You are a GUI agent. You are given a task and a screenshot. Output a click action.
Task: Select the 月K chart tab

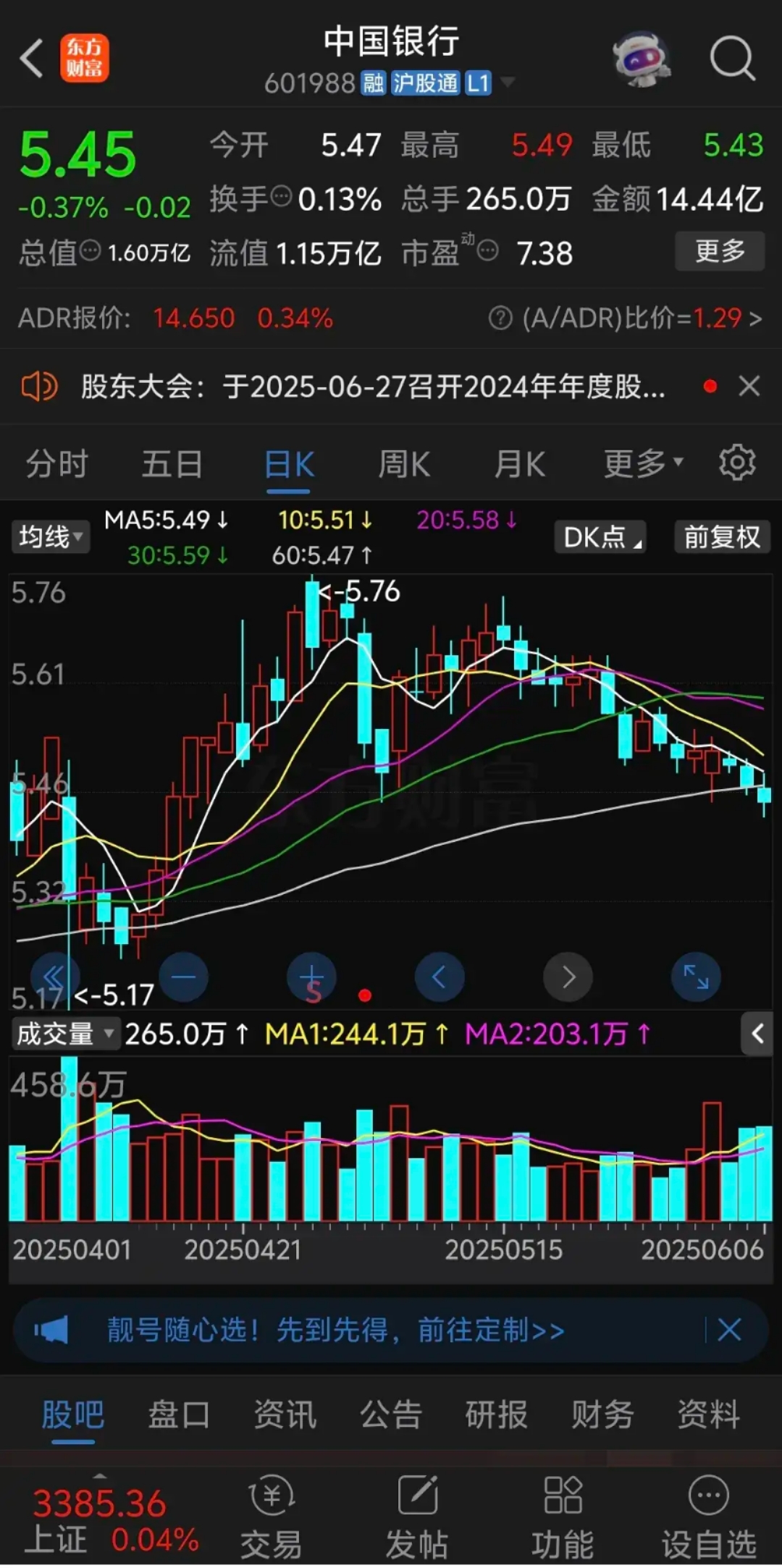[x=519, y=464]
